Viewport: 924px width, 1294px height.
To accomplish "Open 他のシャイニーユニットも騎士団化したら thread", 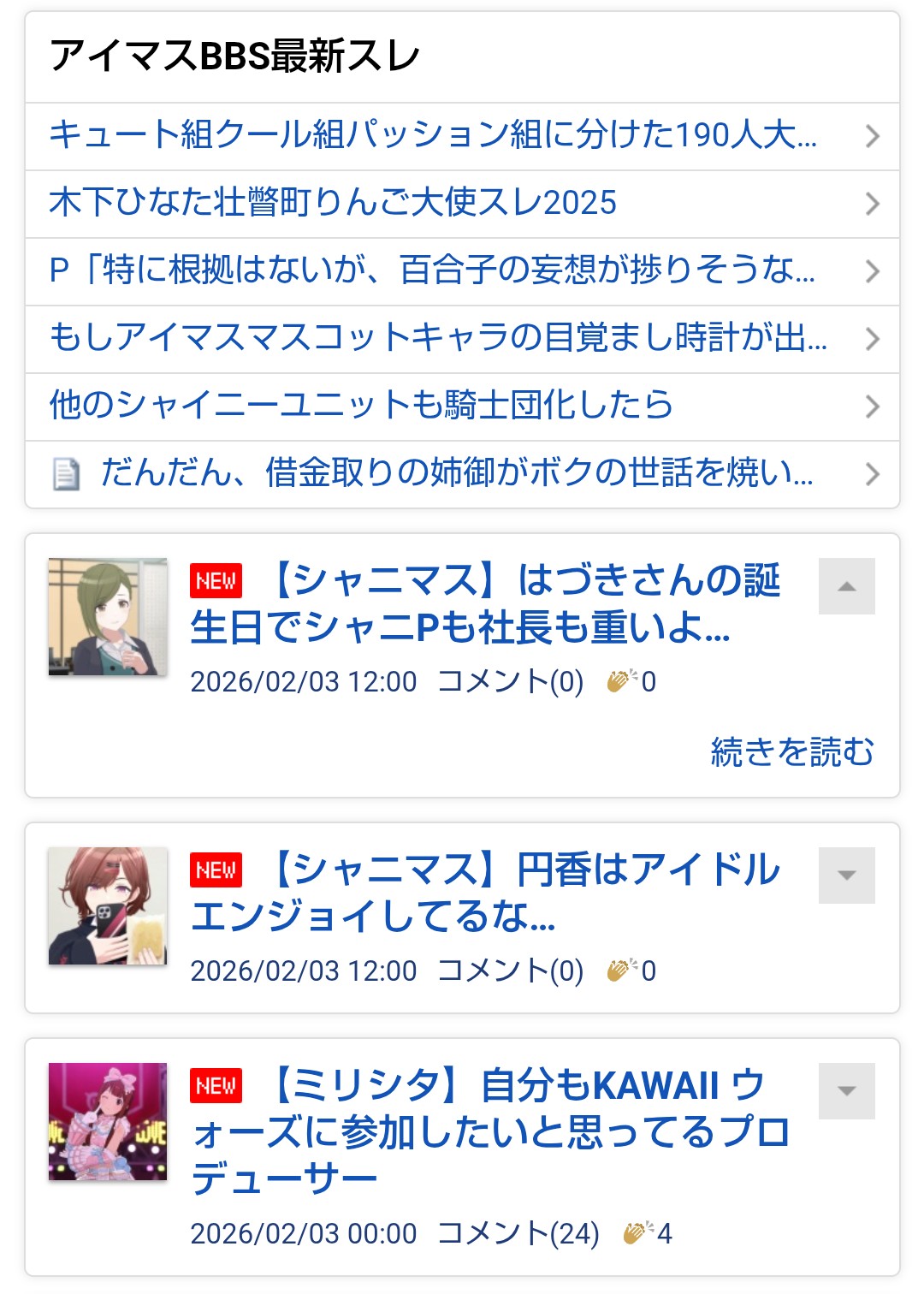I will [361, 406].
